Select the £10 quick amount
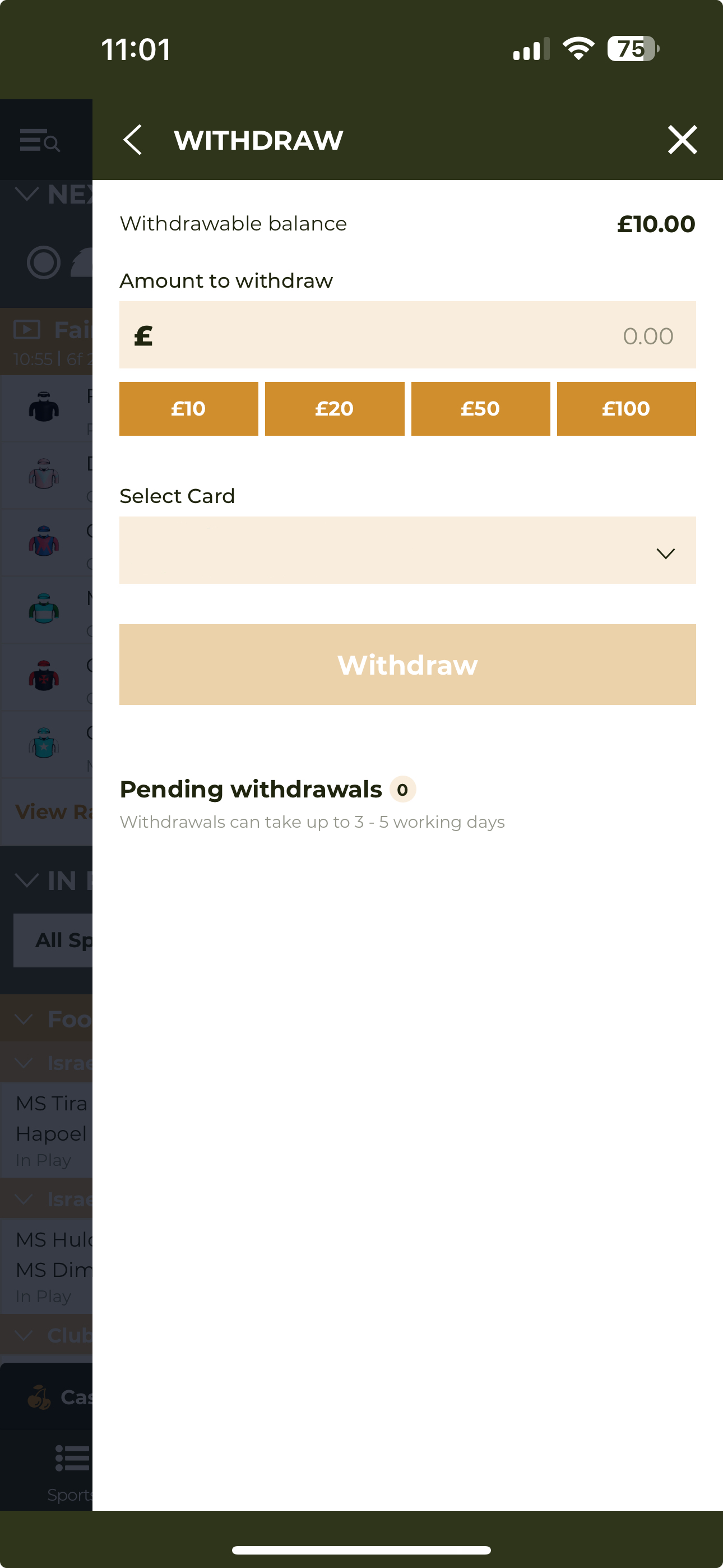The width and height of the screenshot is (723, 1568). 189,408
